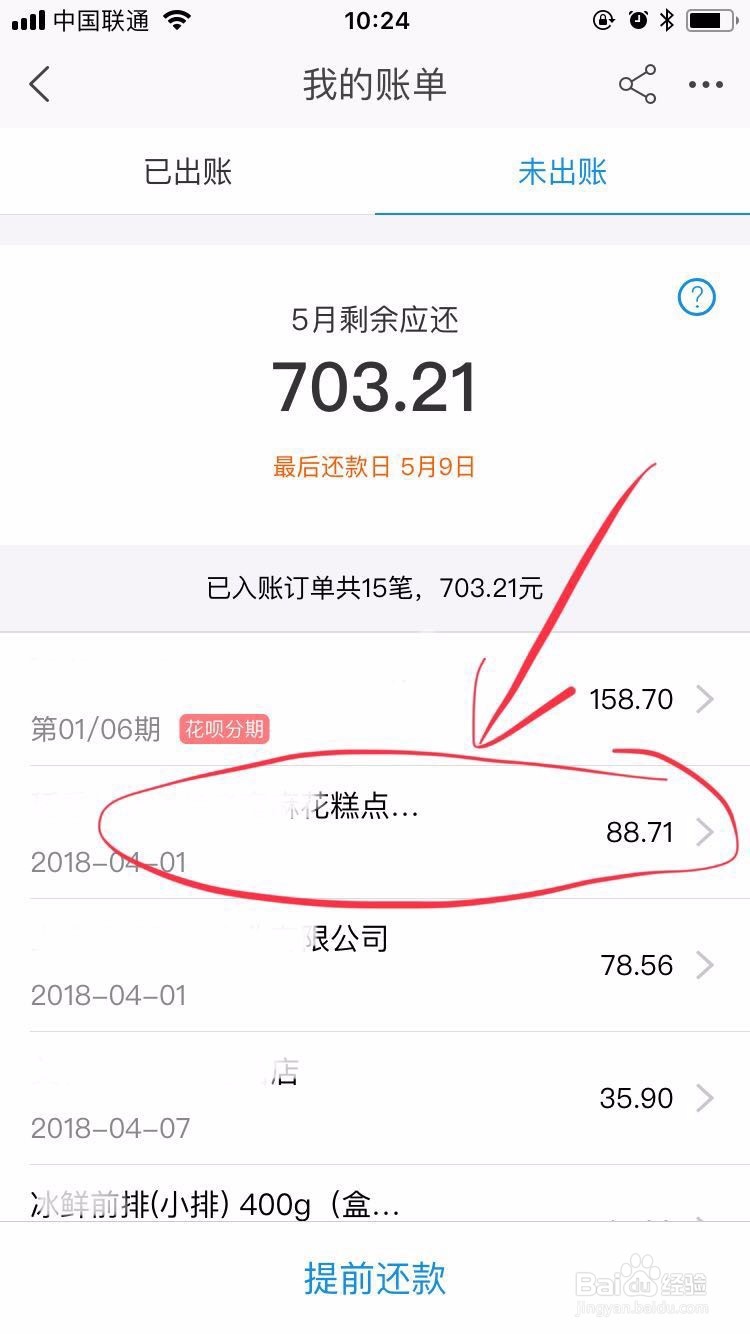Tap the alarm clock icon in the status bar
Viewport: 750px width, 1334px height.
(x=638, y=18)
